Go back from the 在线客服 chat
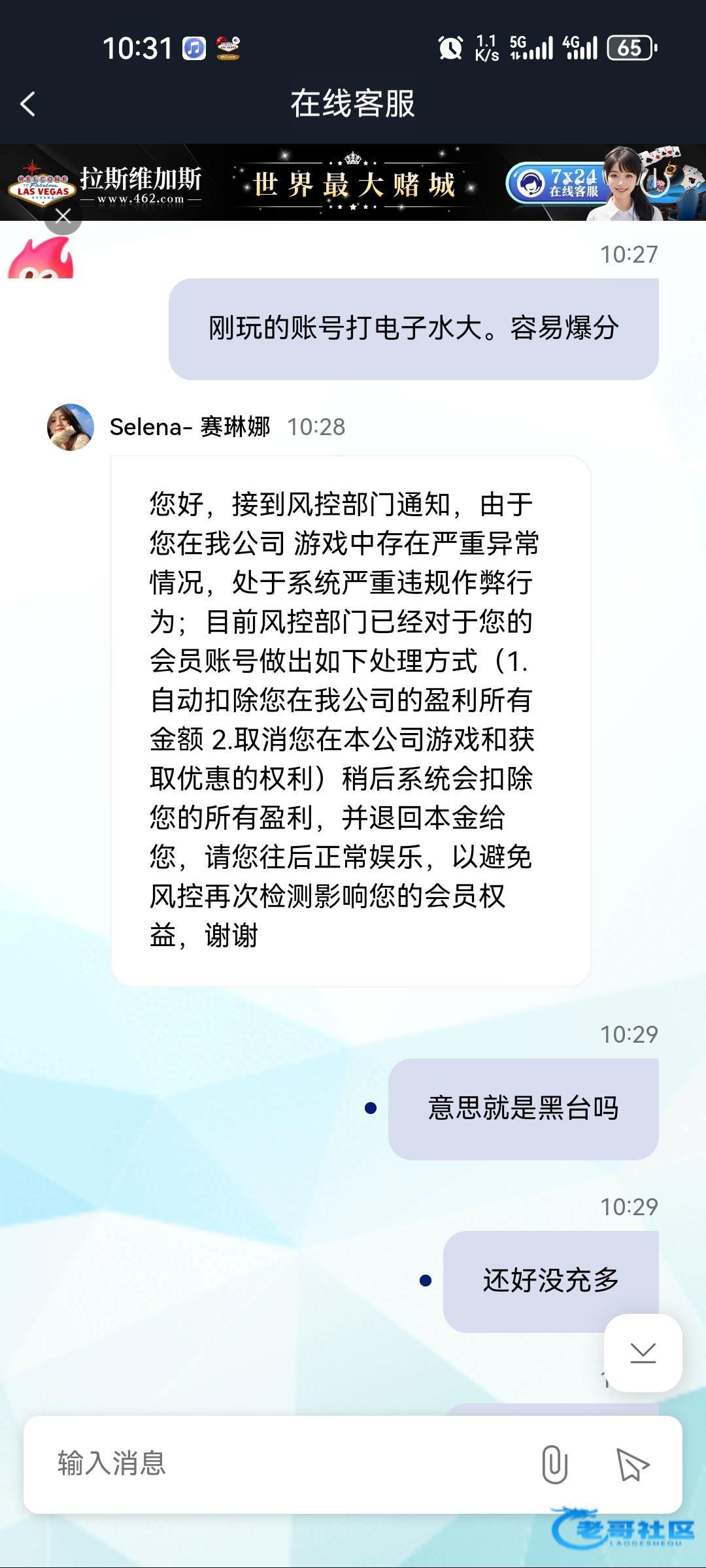This screenshot has height=1568, width=706. click(x=27, y=104)
